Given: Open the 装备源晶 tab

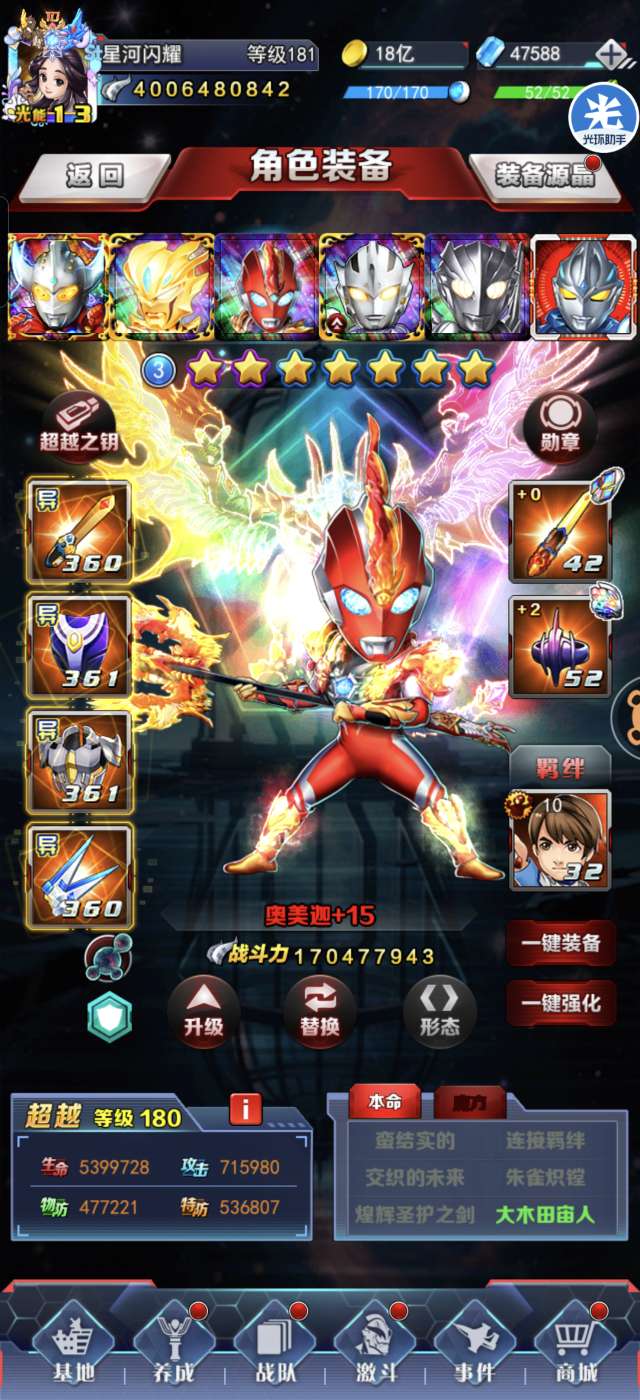Looking at the screenshot, I should [x=545, y=177].
